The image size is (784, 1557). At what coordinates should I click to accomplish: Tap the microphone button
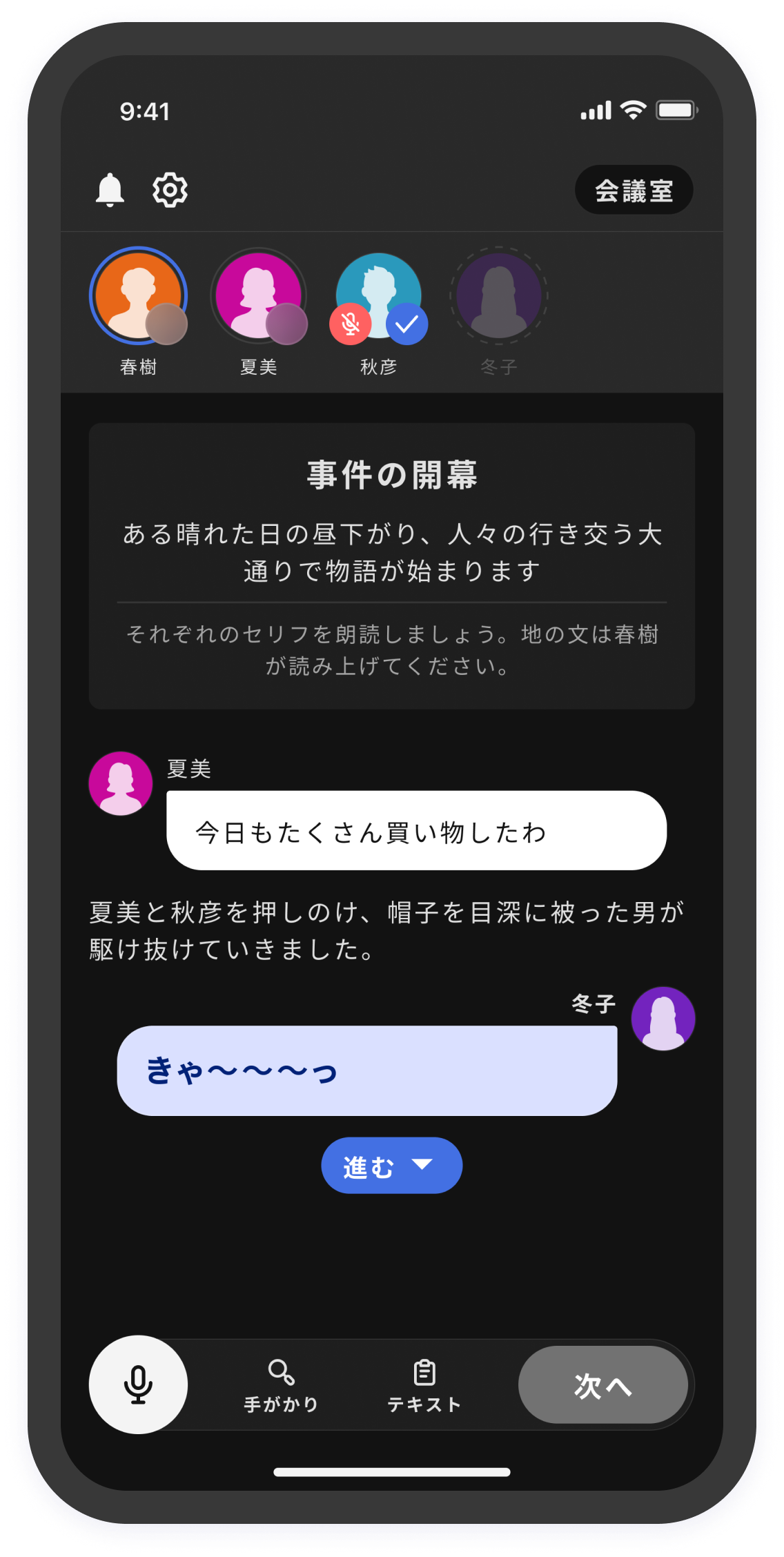[138, 1384]
